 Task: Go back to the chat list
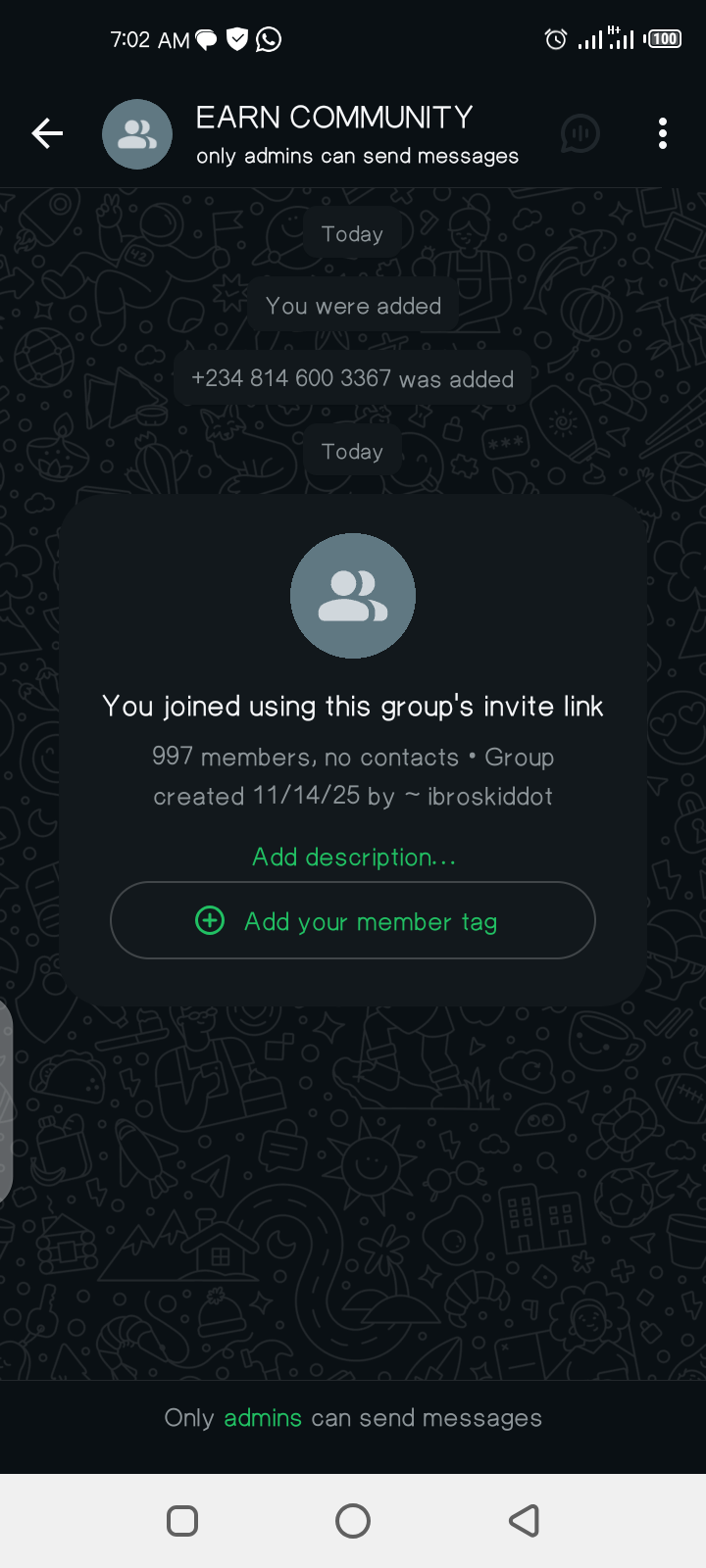pos(47,133)
